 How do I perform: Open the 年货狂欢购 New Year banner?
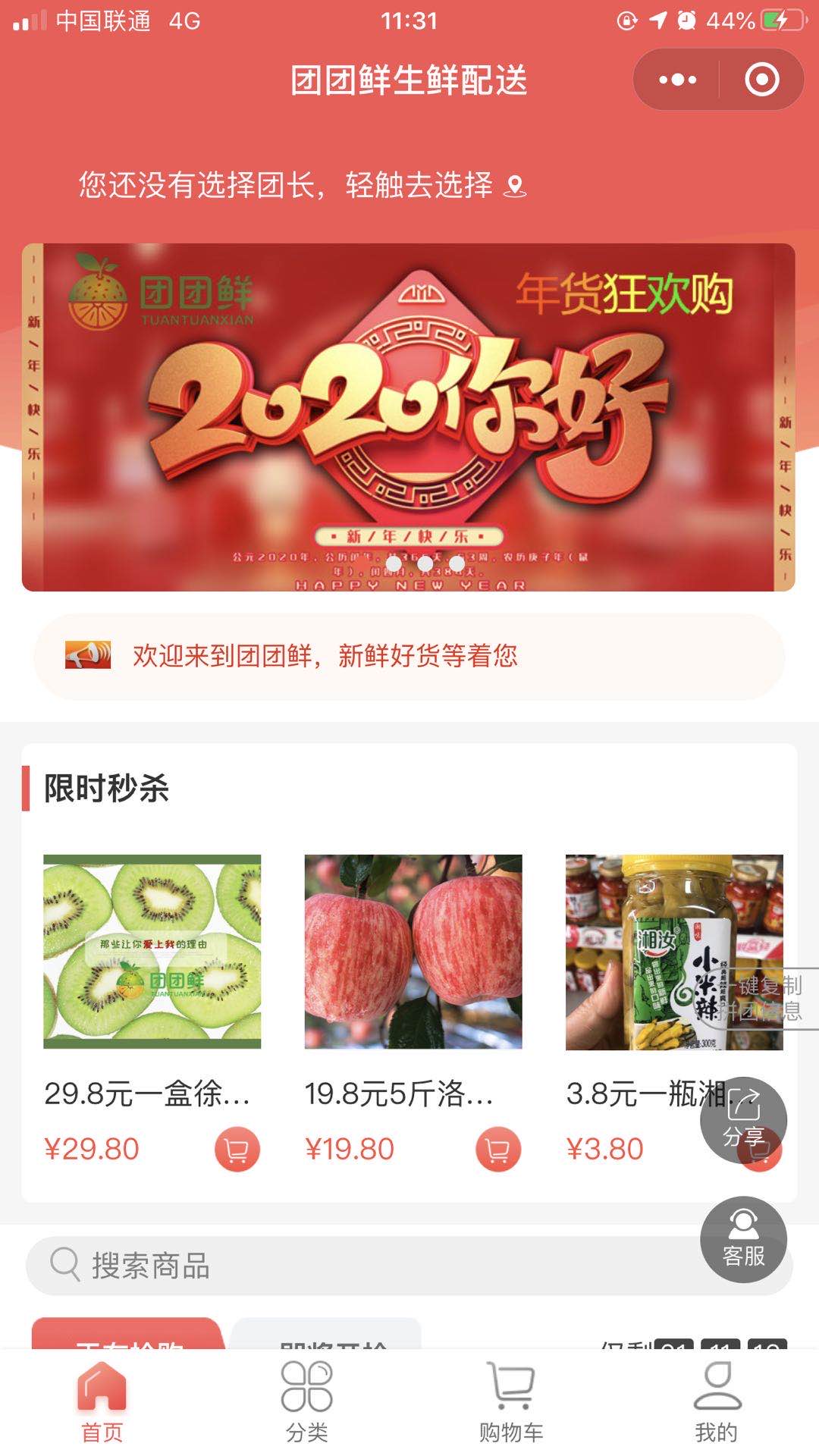[408, 417]
